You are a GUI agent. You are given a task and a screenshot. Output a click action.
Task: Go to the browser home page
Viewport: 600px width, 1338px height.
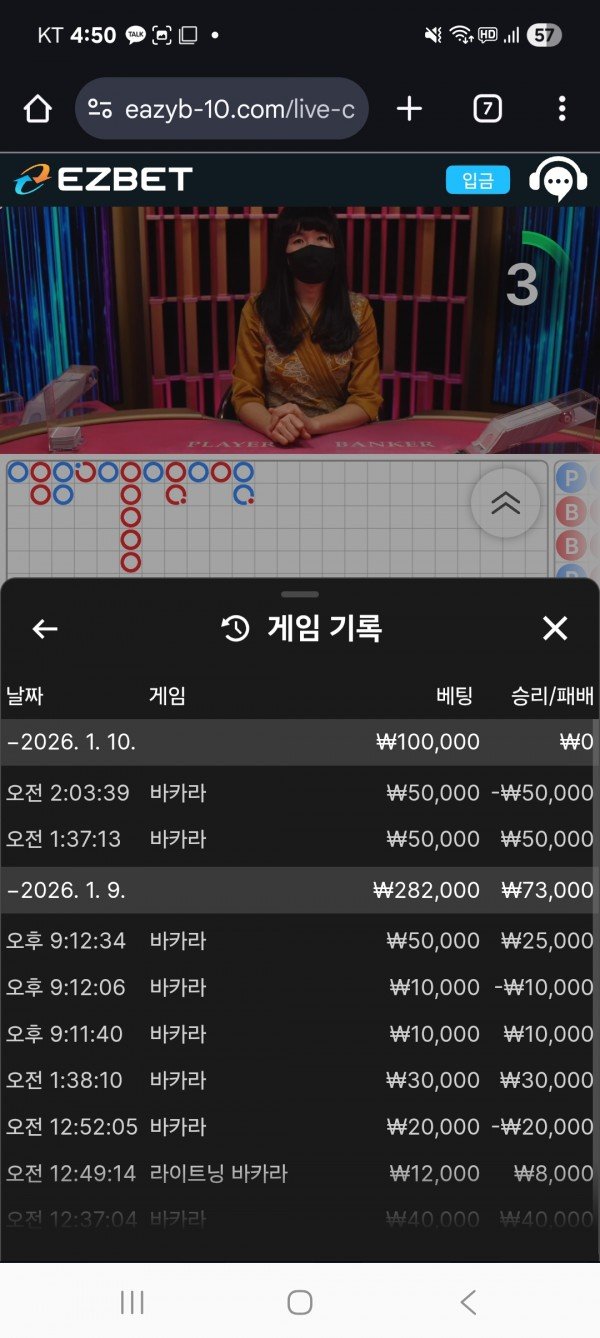pyautogui.click(x=38, y=109)
